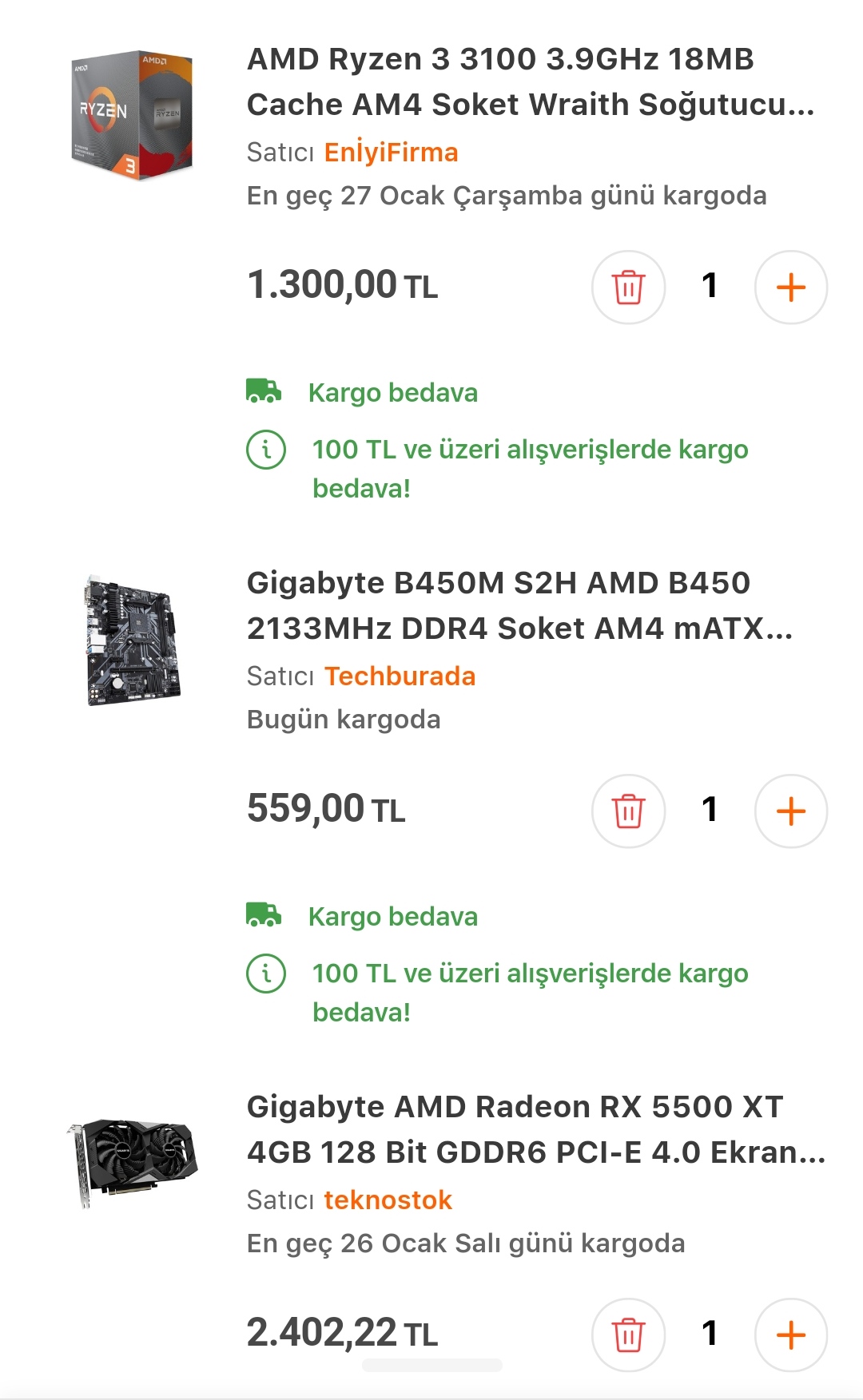This screenshot has width=863, height=1400.
Task: Open the Radeon RX 5500 XT product image
Action: [132, 1160]
